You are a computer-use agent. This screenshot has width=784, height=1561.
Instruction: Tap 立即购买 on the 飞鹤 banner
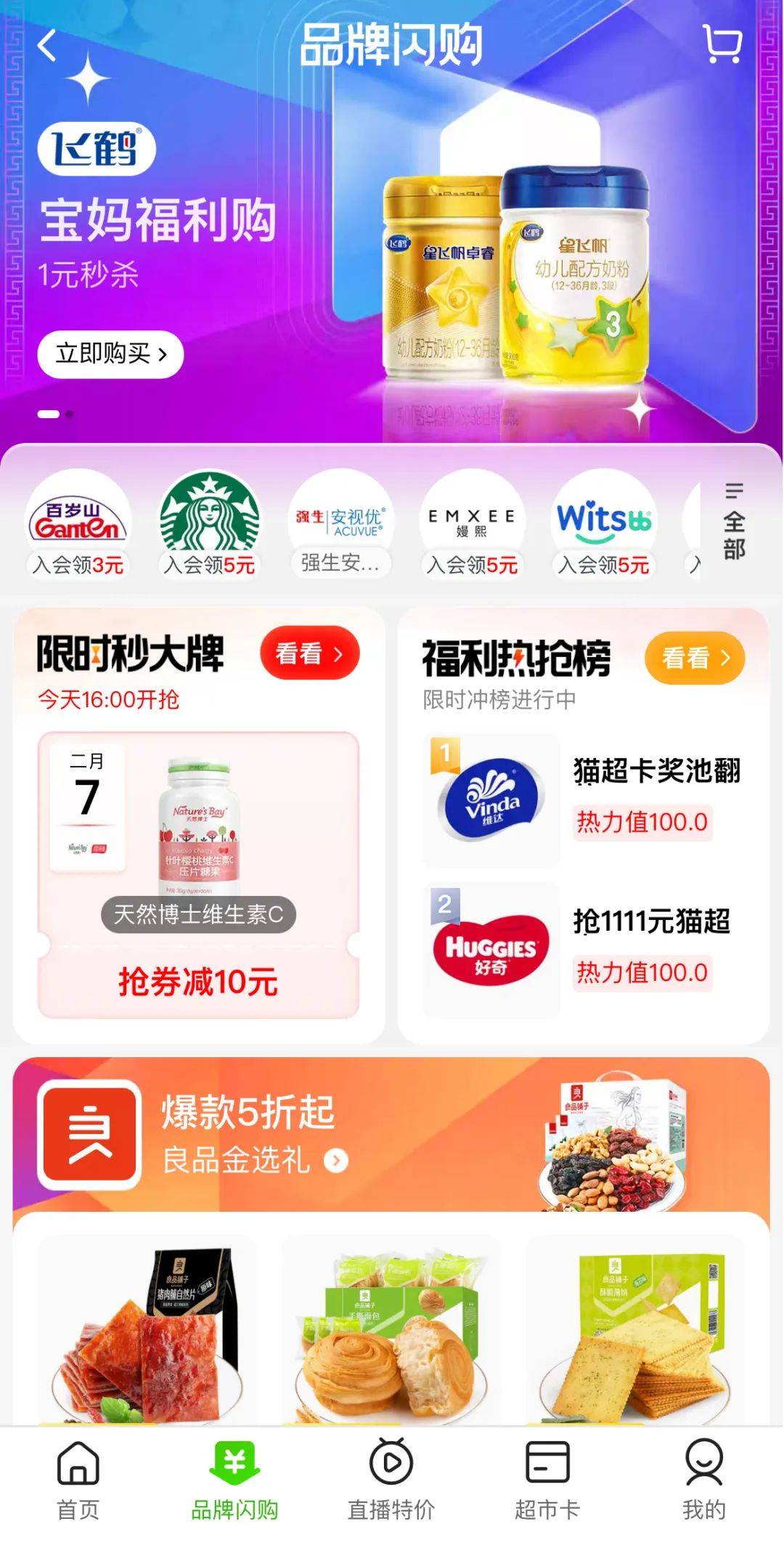(110, 354)
